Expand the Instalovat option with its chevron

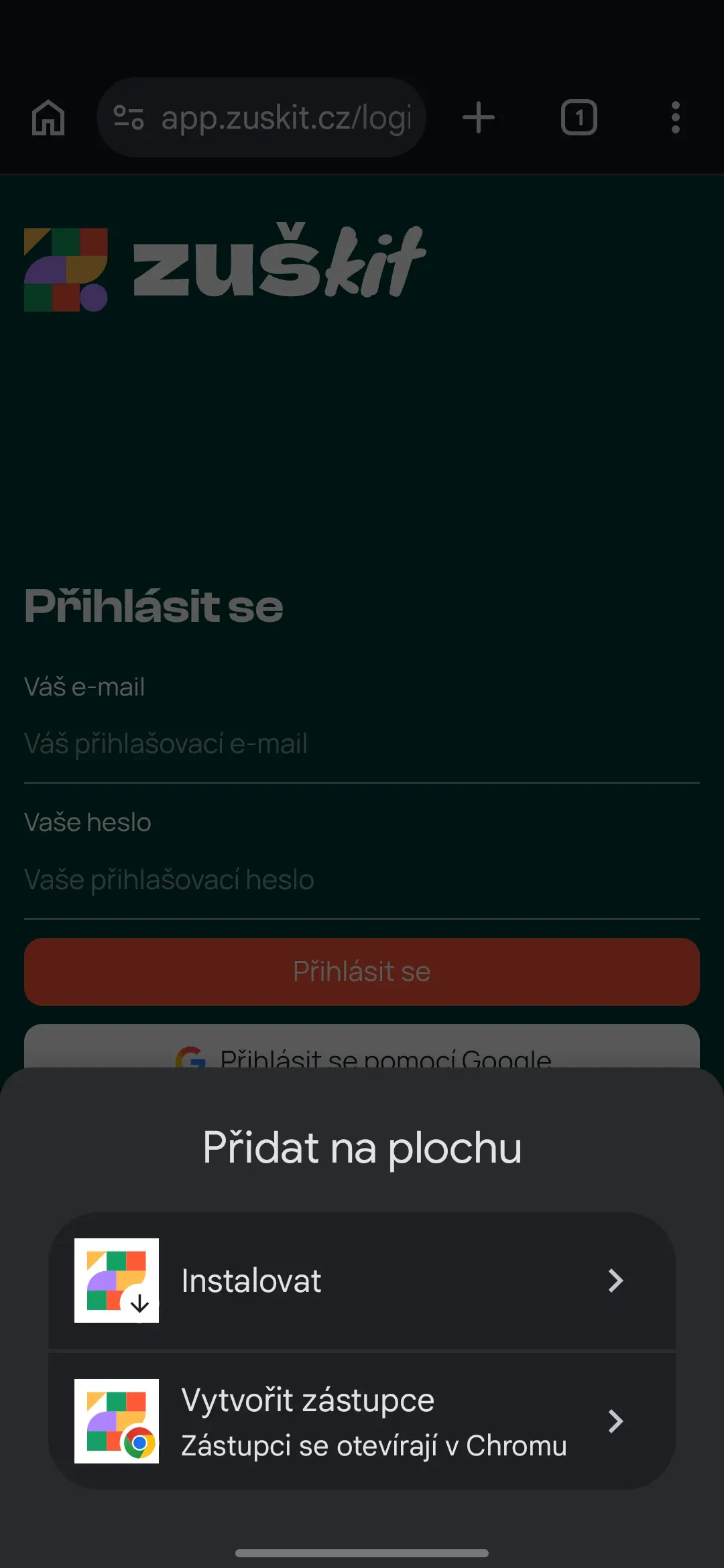click(617, 1281)
